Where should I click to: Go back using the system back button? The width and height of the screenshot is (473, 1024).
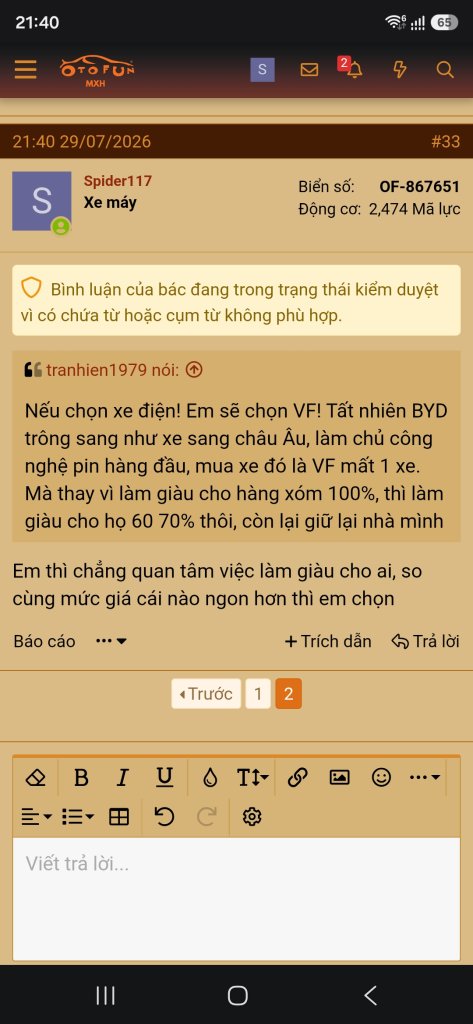[x=370, y=995]
